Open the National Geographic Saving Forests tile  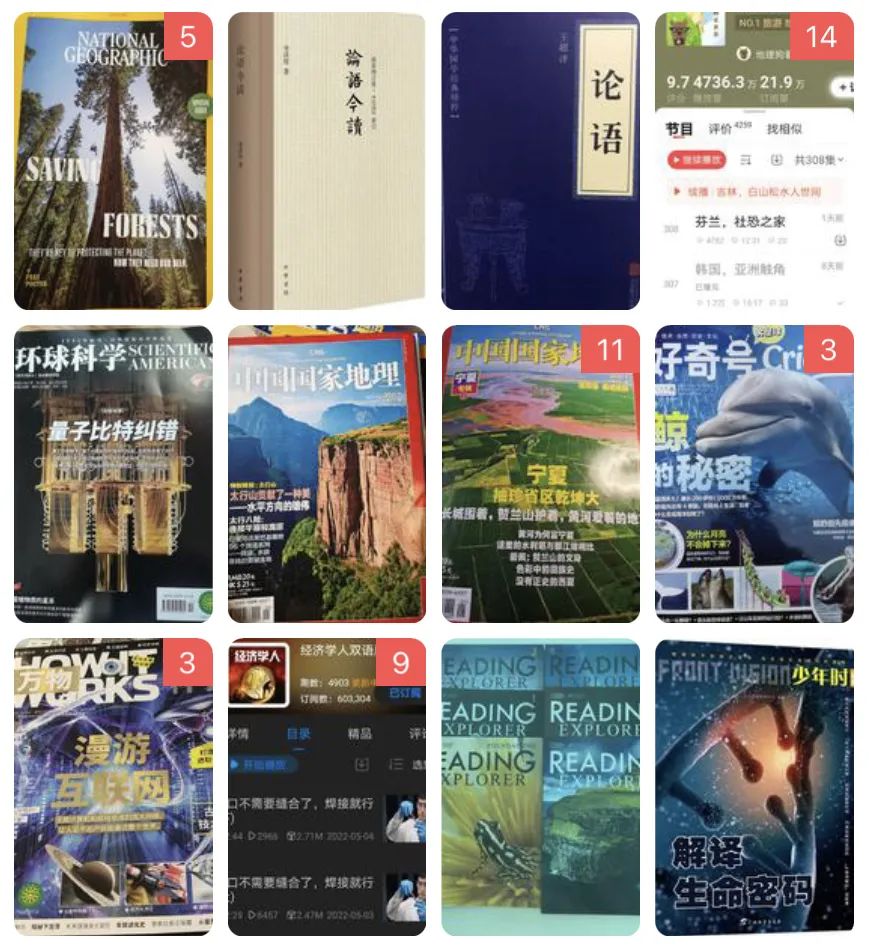[113, 161]
